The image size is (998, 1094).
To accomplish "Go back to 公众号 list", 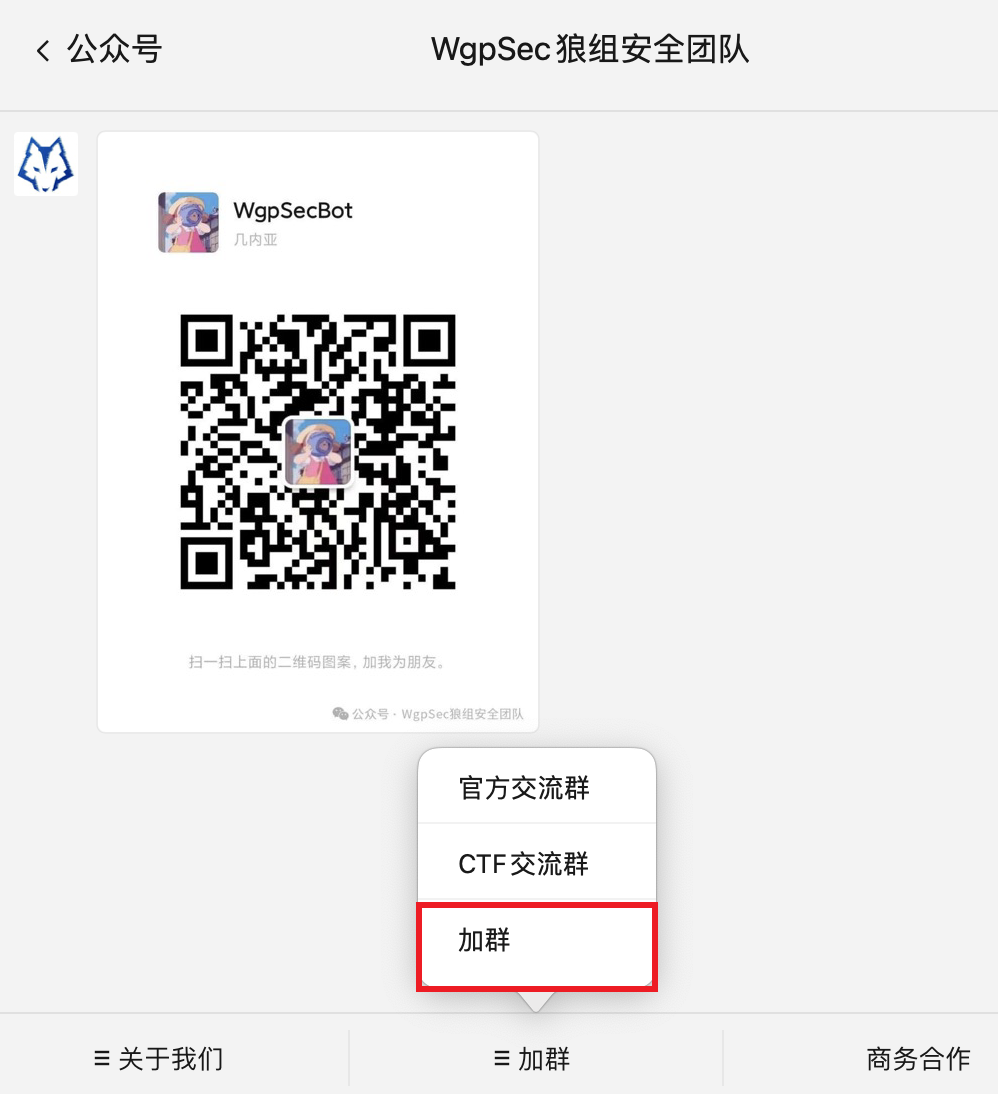I will click(97, 50).
